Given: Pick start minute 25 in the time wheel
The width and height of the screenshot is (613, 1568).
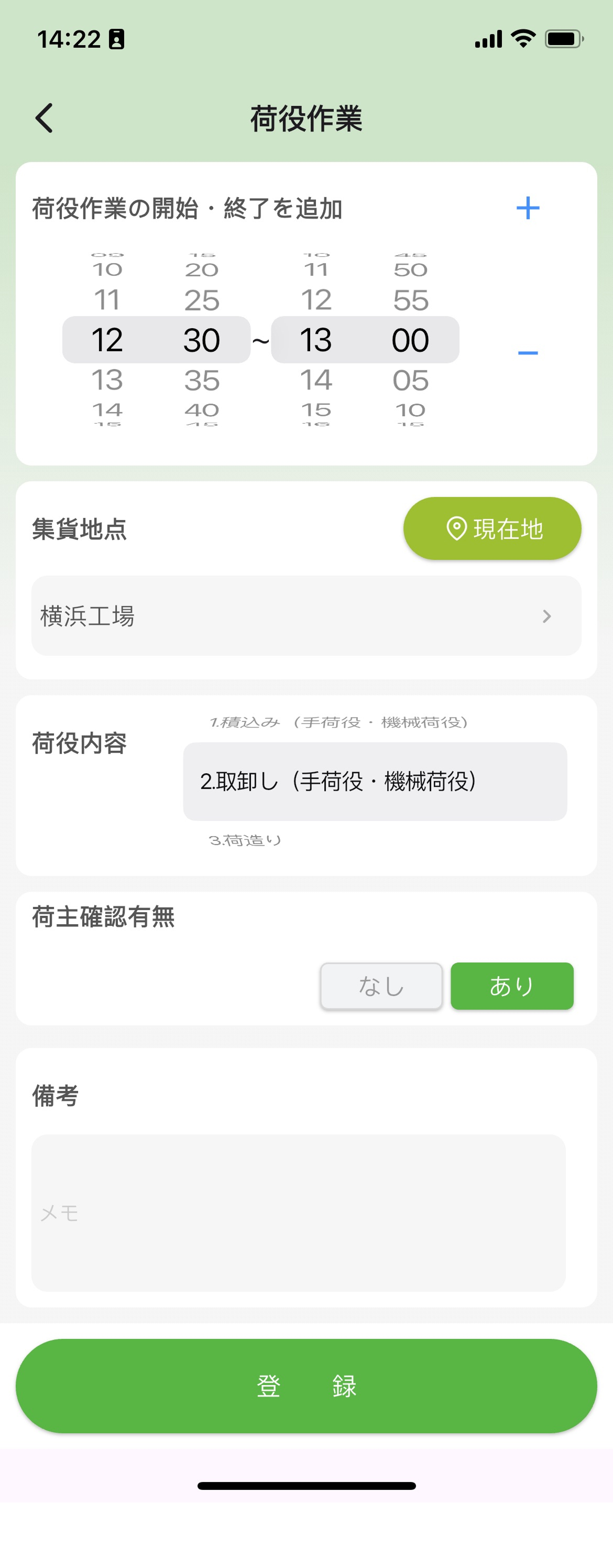Looking at the screenshot, I should (202, 300).
